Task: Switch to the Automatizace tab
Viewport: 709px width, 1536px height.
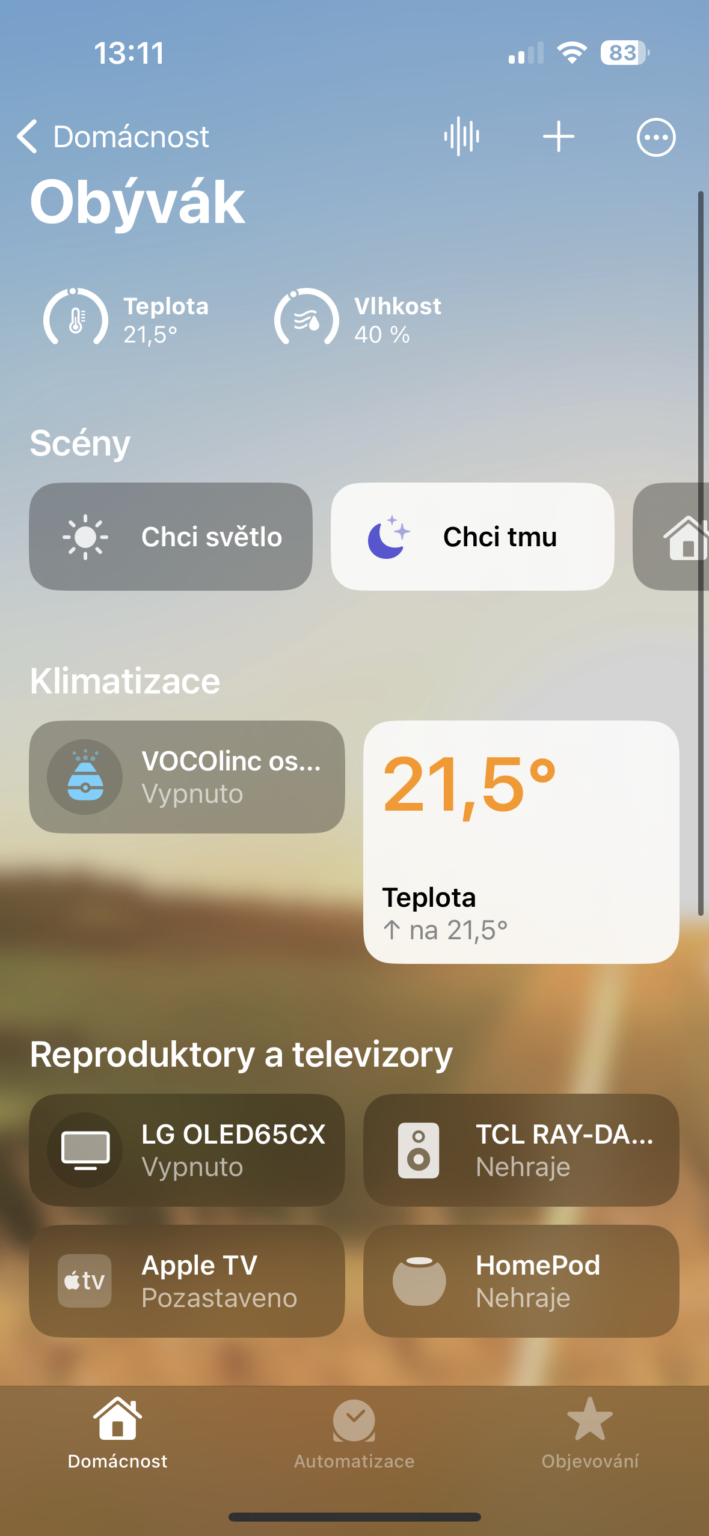Action: pos(354,1434)
